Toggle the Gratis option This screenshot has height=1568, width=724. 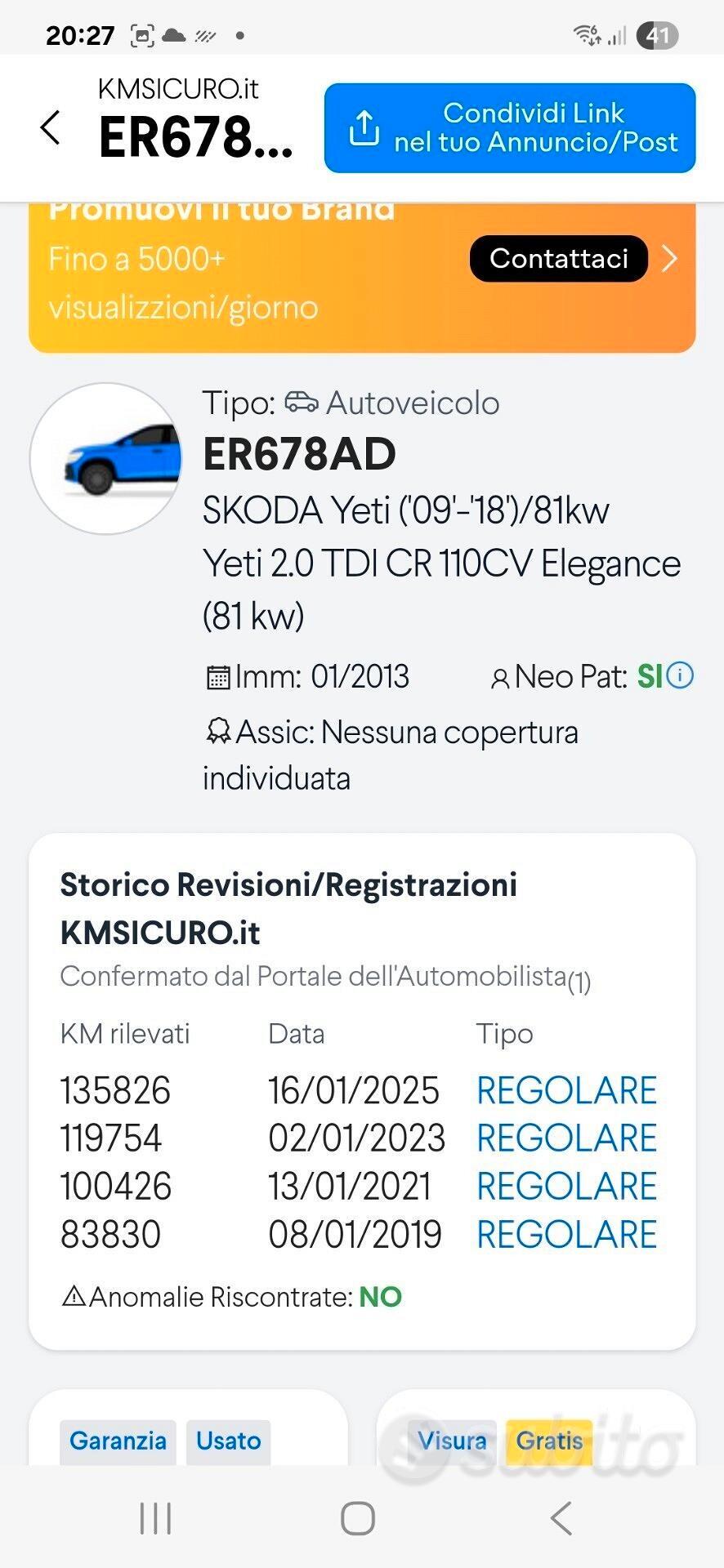[x=549, y=1441]
